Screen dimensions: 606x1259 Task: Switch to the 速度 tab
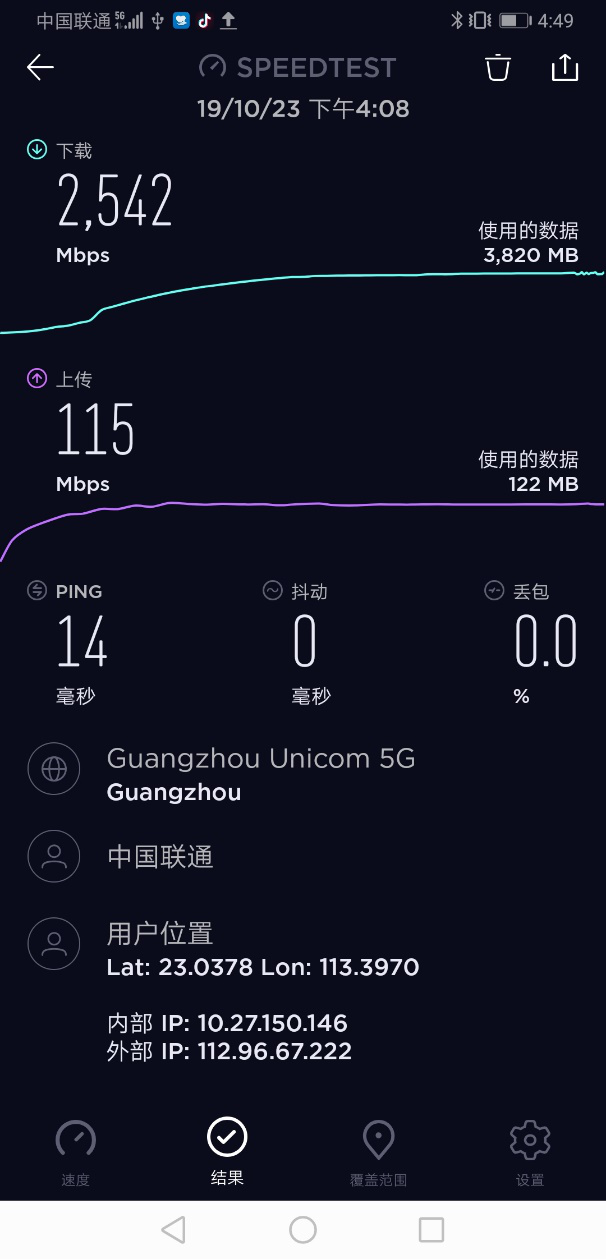tap(76, 1153)
